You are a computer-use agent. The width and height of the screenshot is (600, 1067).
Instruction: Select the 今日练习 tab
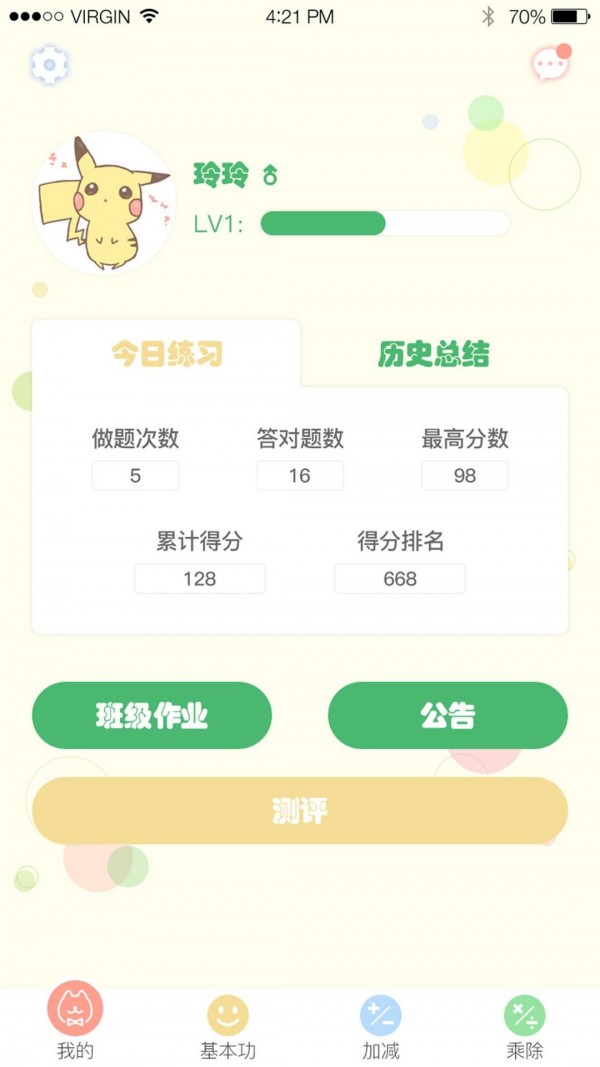166,354
